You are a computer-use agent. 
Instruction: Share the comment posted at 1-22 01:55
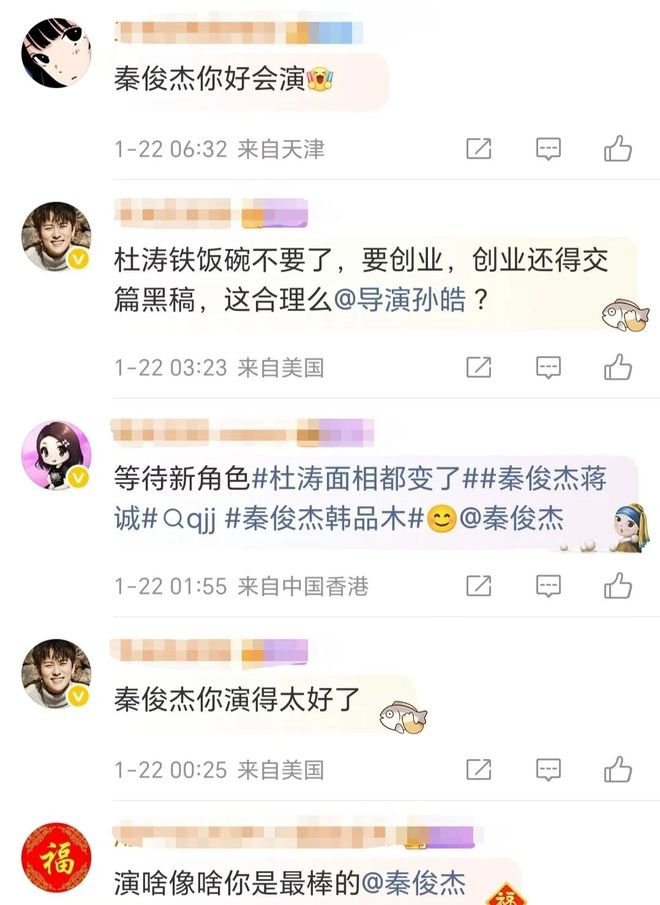point(479,585)
